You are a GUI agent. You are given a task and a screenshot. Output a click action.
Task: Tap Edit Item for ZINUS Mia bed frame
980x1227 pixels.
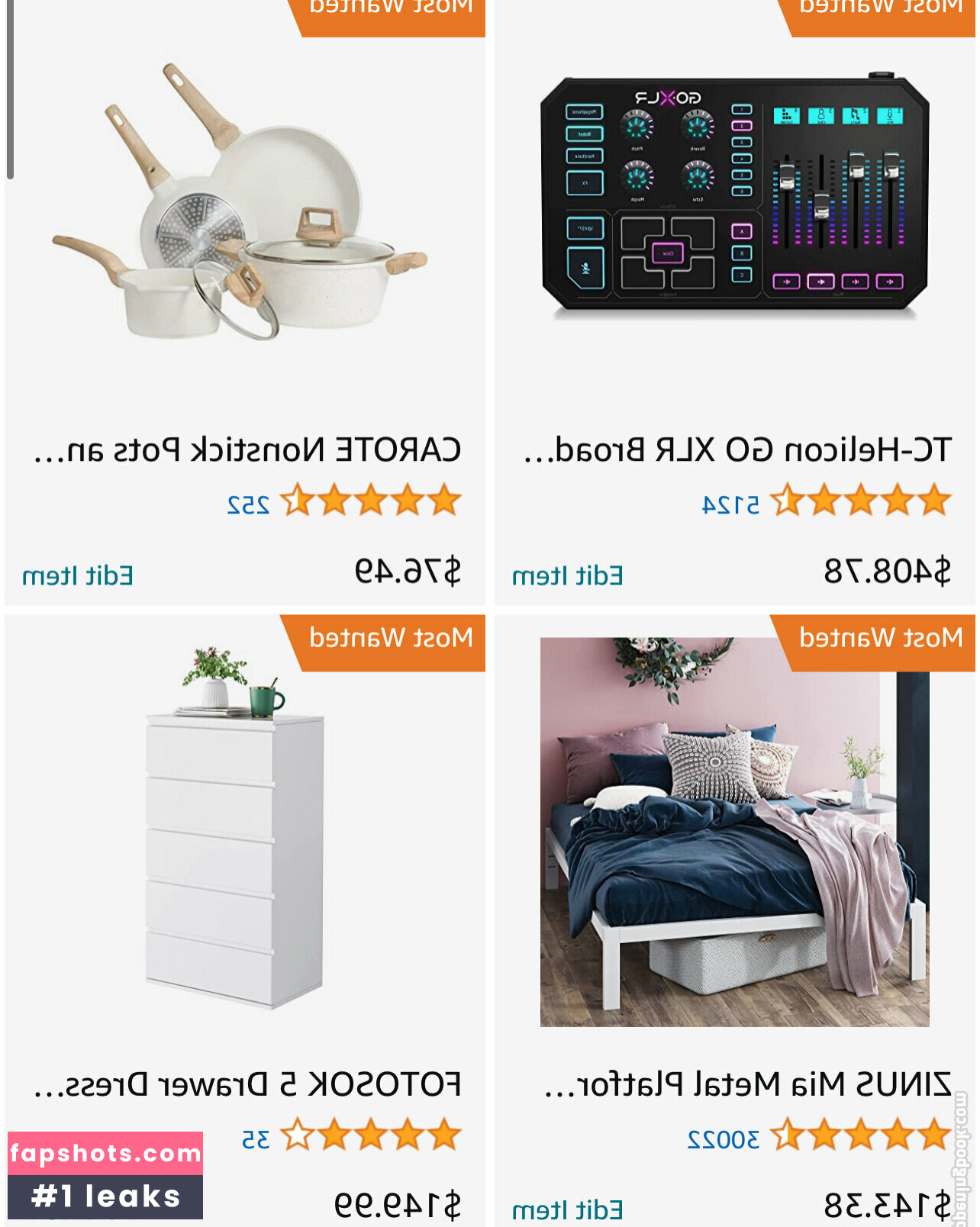coord(568,1209)
